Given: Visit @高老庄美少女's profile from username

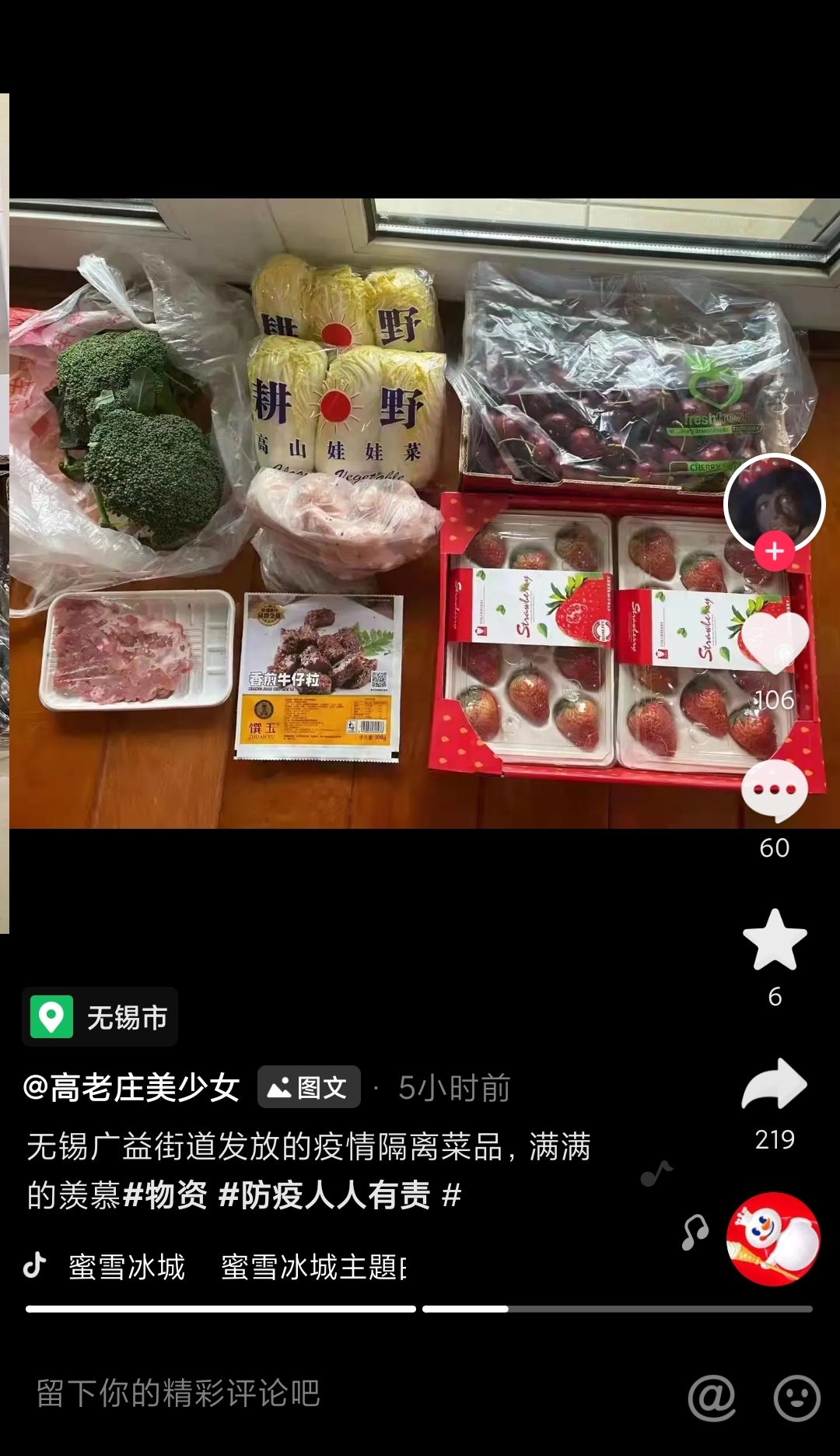Looking at the screenshot, I should [131, 1087].
